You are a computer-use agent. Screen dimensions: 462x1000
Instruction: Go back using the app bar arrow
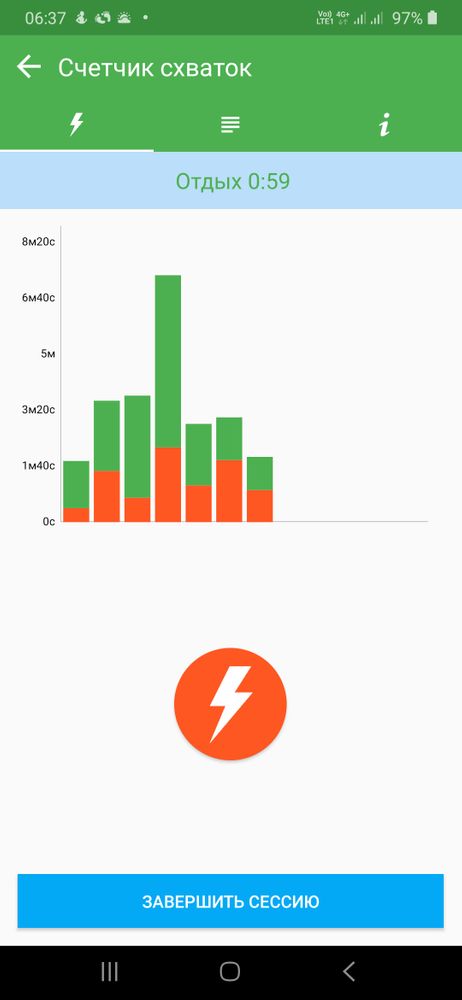point(29,67)
